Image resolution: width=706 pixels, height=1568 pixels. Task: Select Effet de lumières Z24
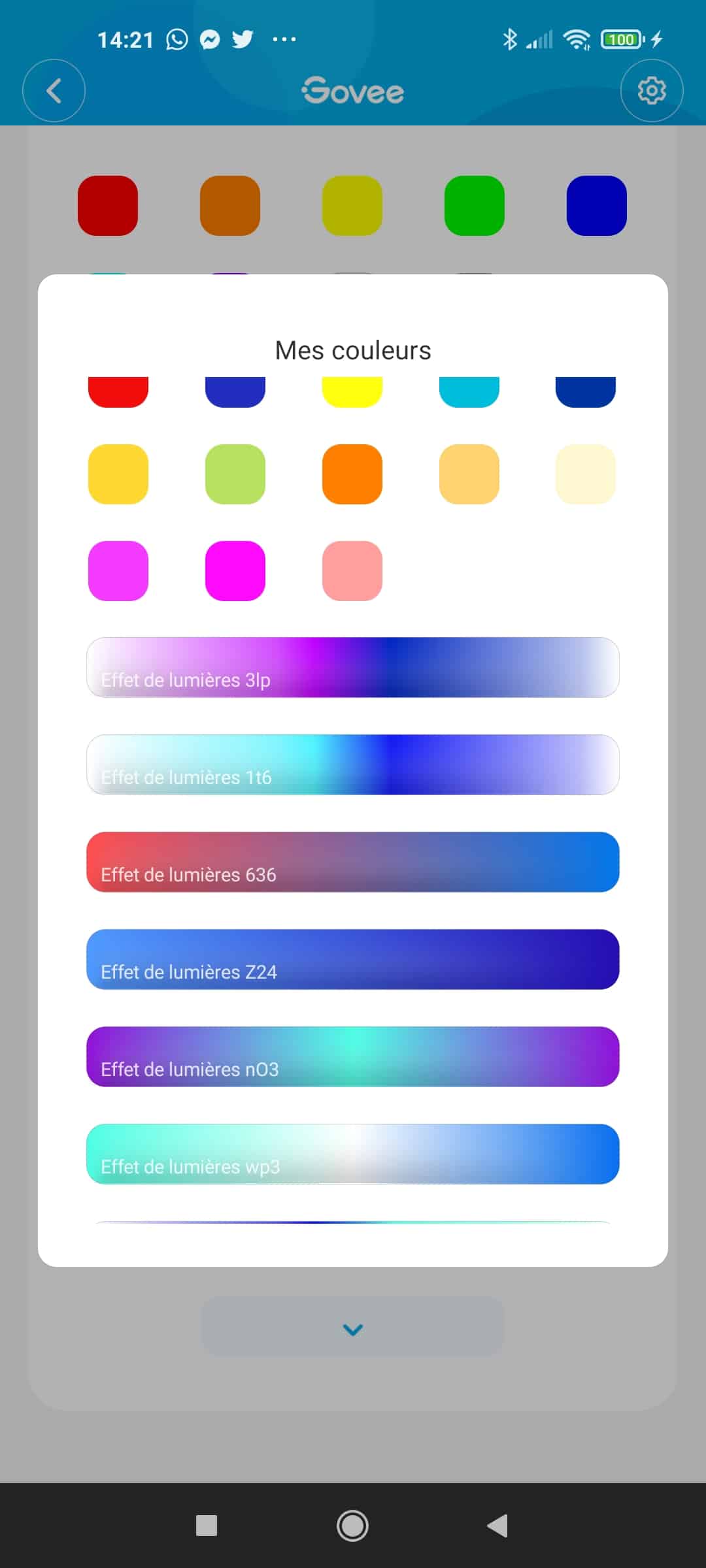point(353,959)
